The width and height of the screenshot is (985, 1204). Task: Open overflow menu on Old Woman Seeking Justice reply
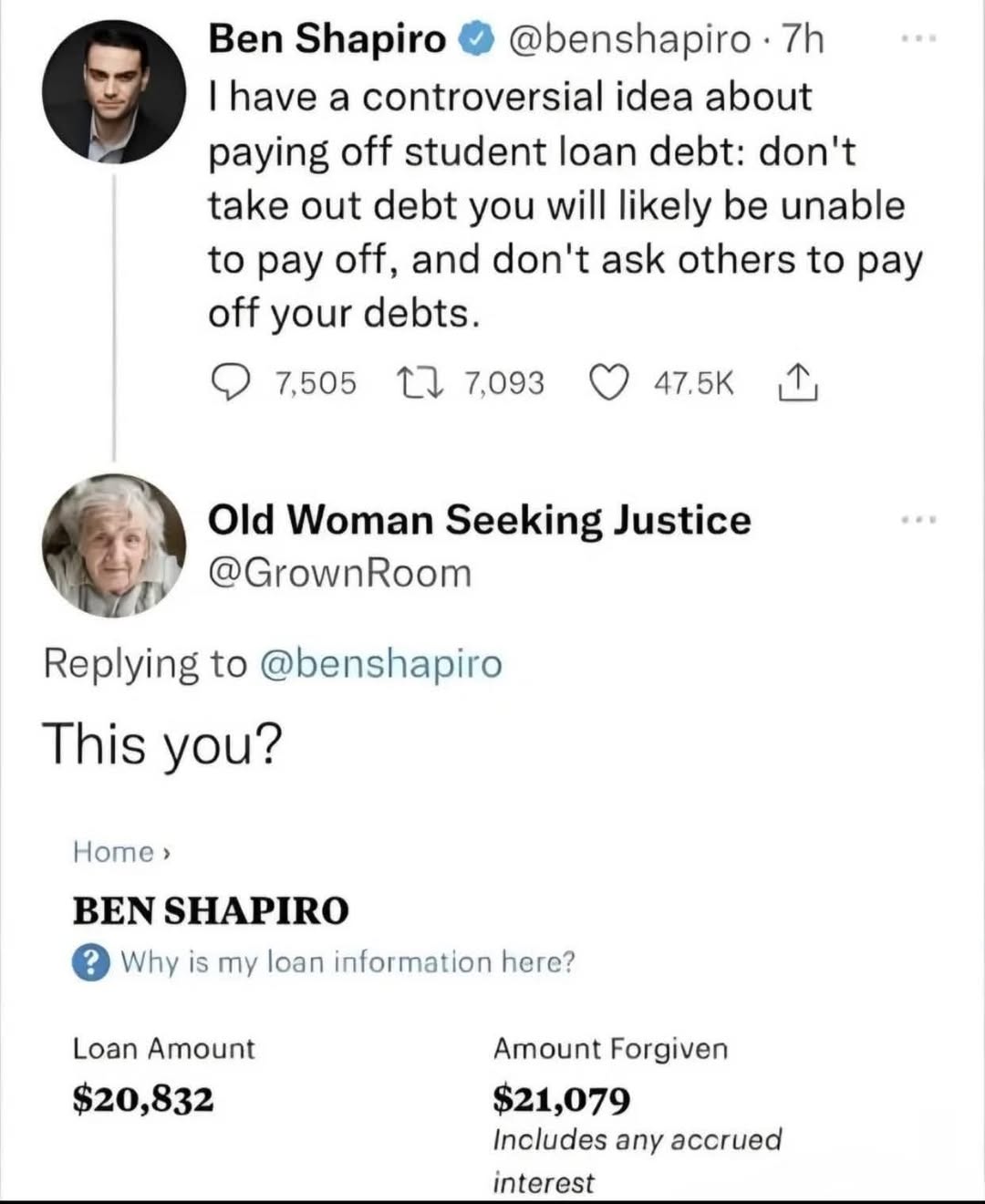[x=918, y=520]
